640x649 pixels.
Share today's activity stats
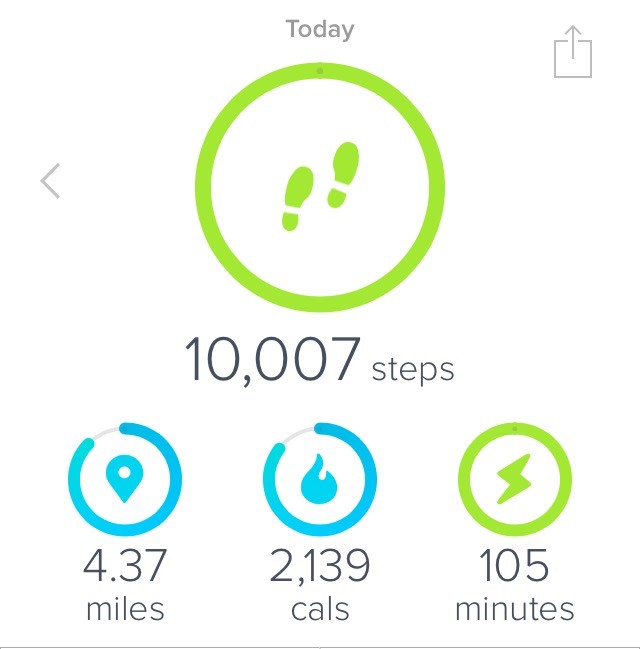pyautogui.click(x=573, y=51)
